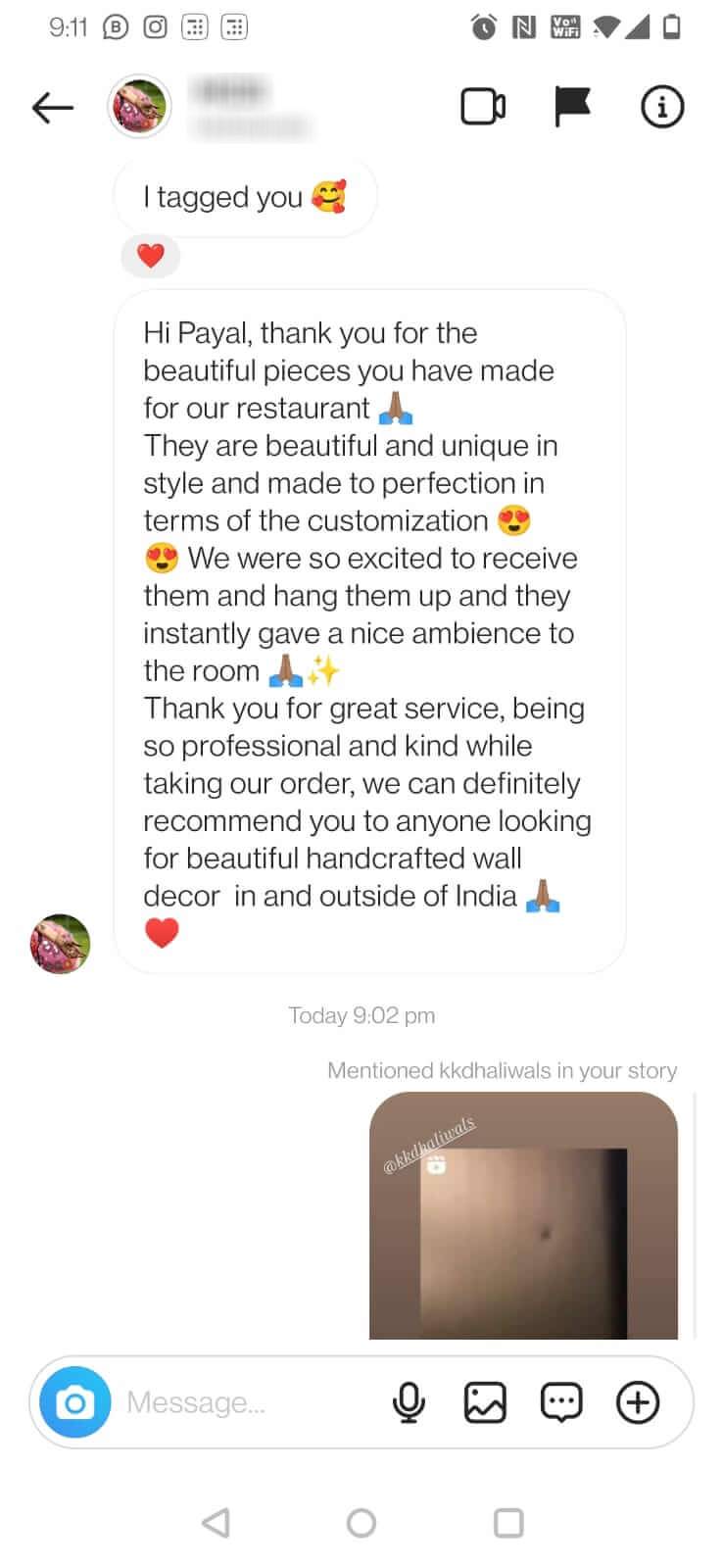Go to the system home screen
The image size is (723, 1568).
click(x=361, y=1522)
